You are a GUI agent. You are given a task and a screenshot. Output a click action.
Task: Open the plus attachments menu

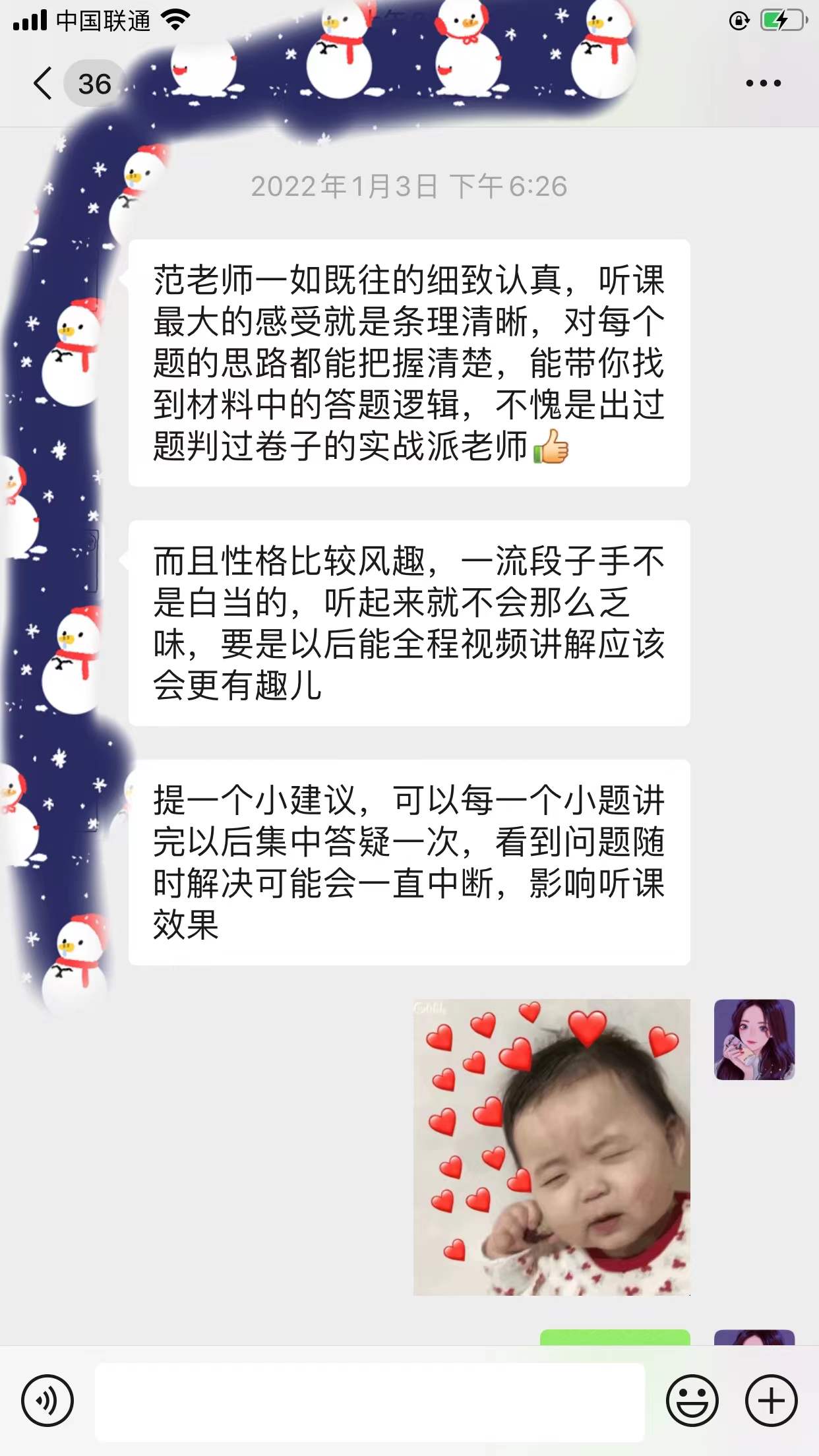pos(771,1401)
